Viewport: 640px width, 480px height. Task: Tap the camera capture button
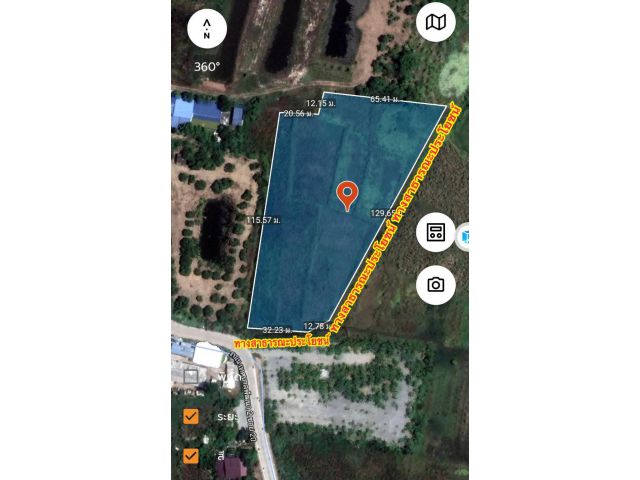435,285
